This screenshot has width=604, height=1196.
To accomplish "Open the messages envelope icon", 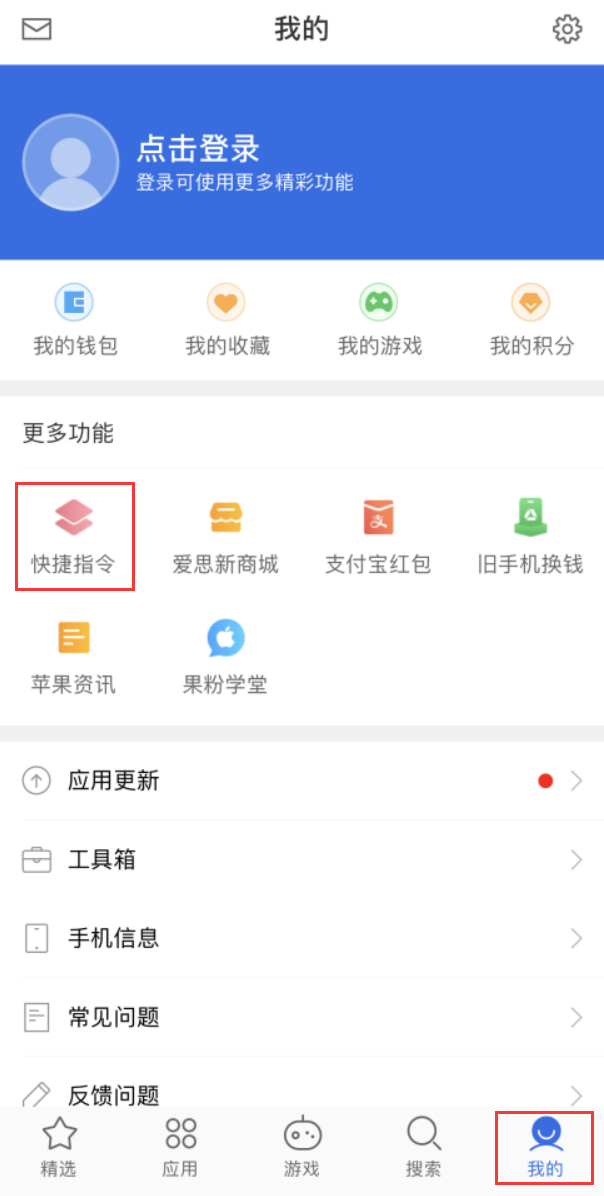I will pyautogui.click(x=37, y=29).
